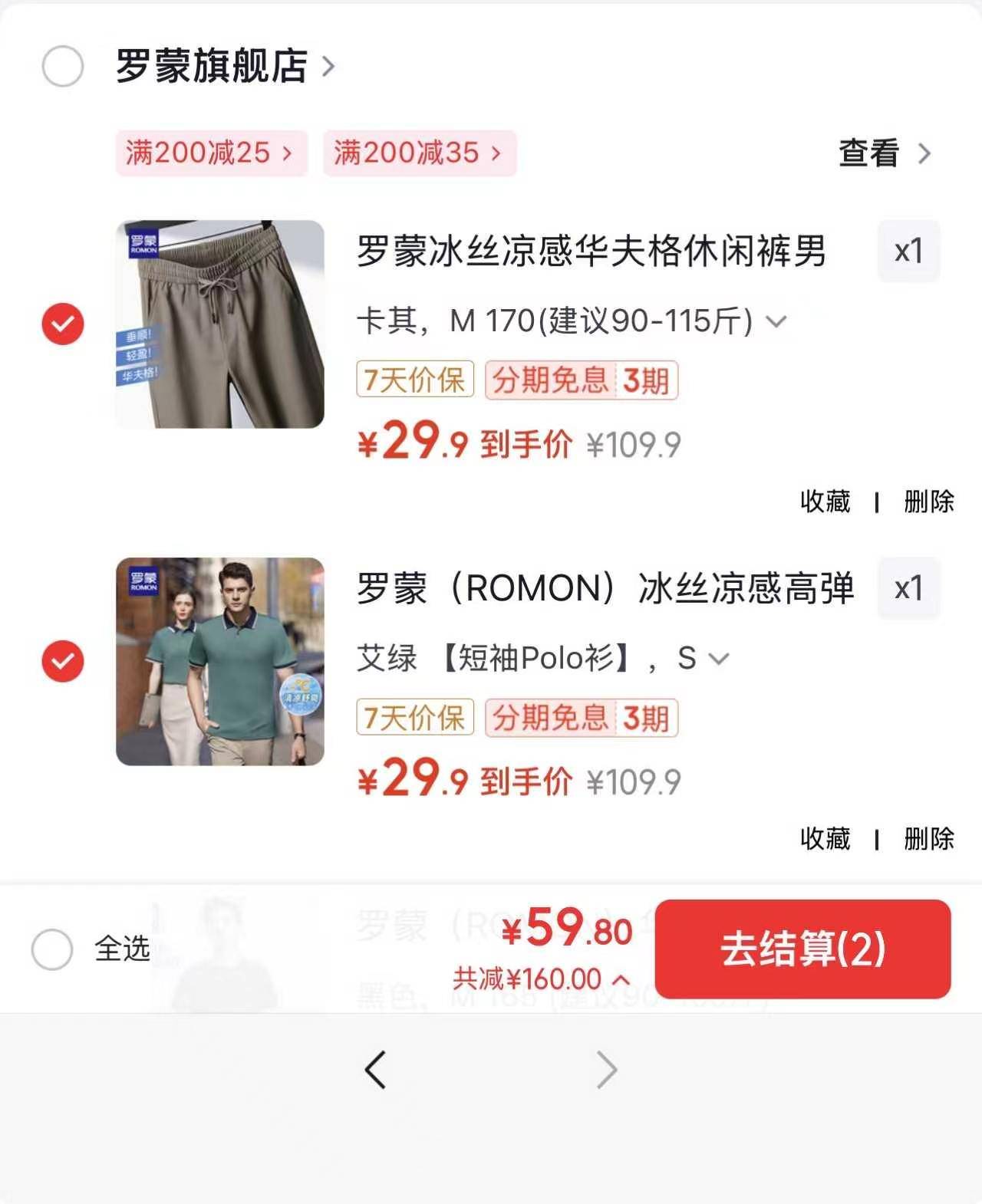
Task: Change size for 卡其 M 170 pants
Action: 572,321
